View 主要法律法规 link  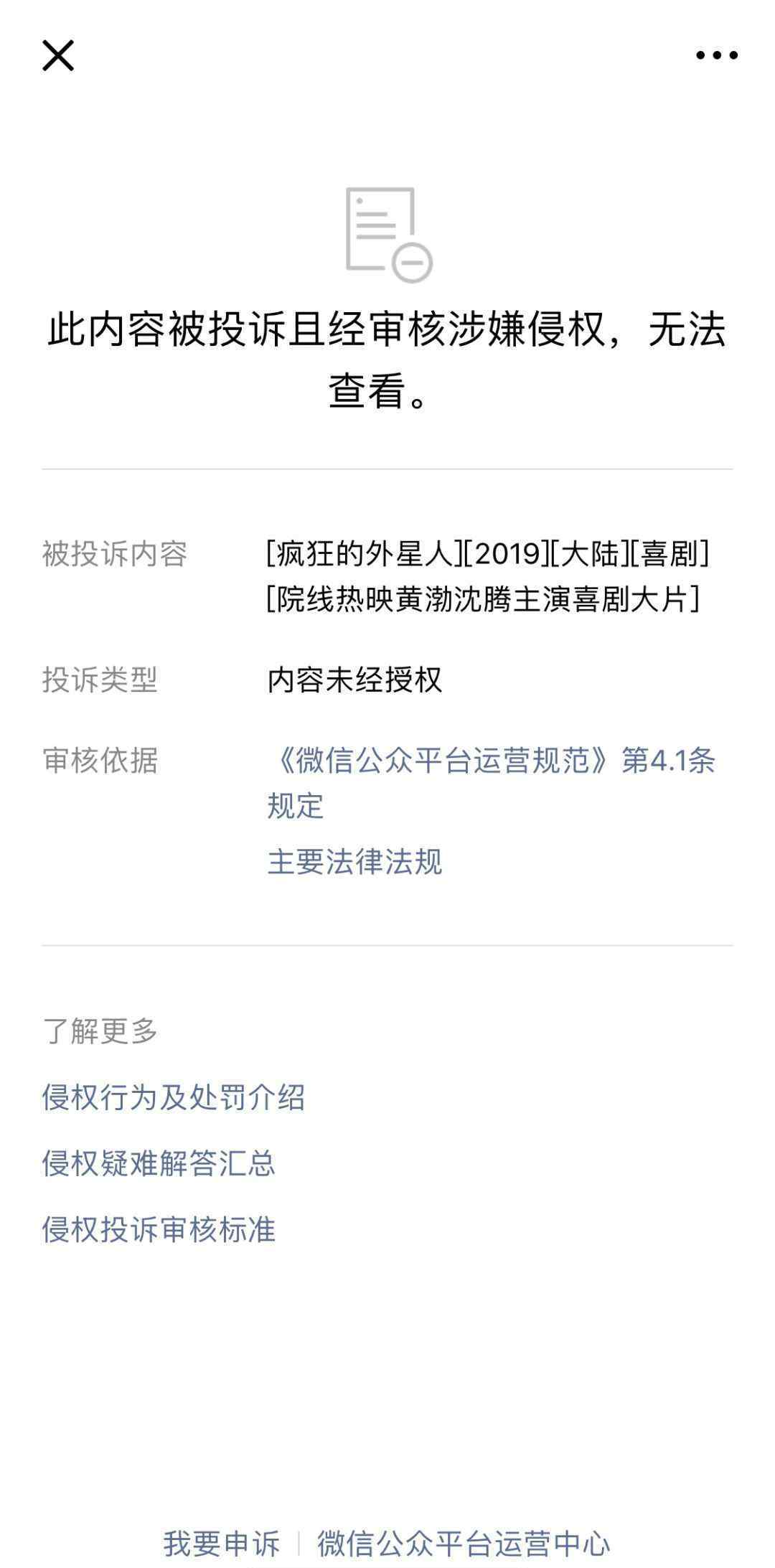pos(354,862)
